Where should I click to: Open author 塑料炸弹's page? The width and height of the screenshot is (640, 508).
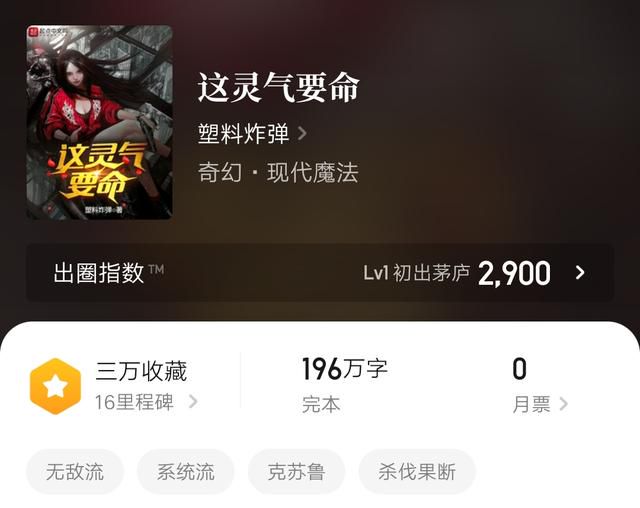252,133
